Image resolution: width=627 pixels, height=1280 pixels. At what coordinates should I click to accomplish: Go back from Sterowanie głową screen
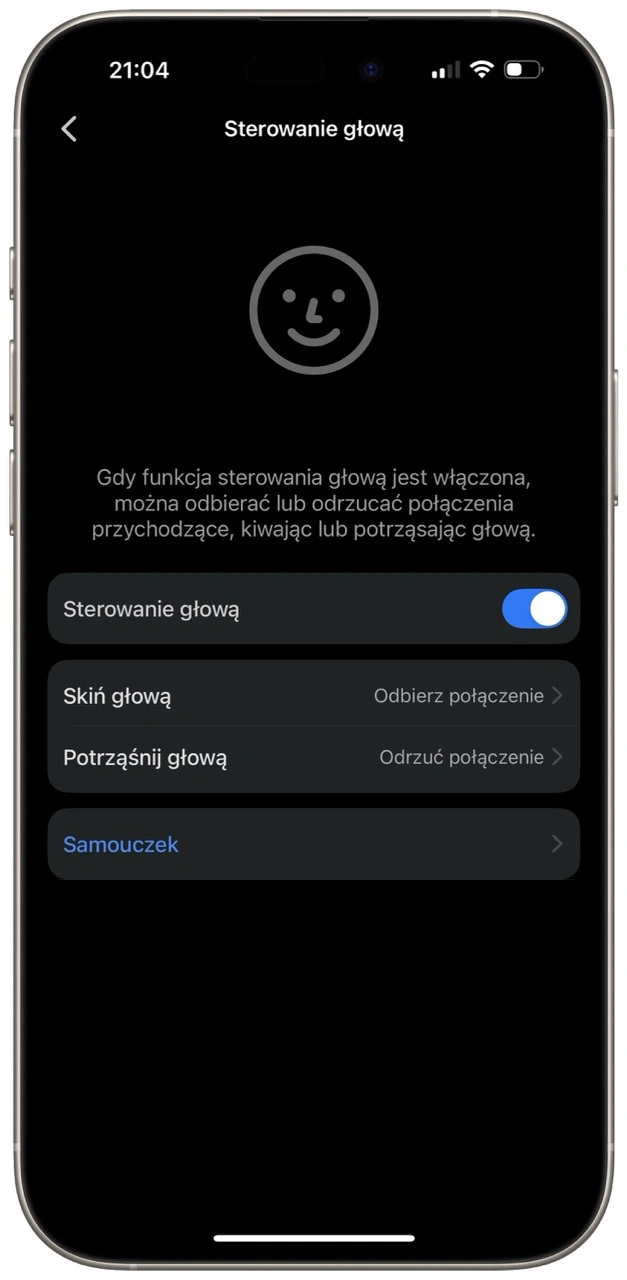tap(69, 129)
